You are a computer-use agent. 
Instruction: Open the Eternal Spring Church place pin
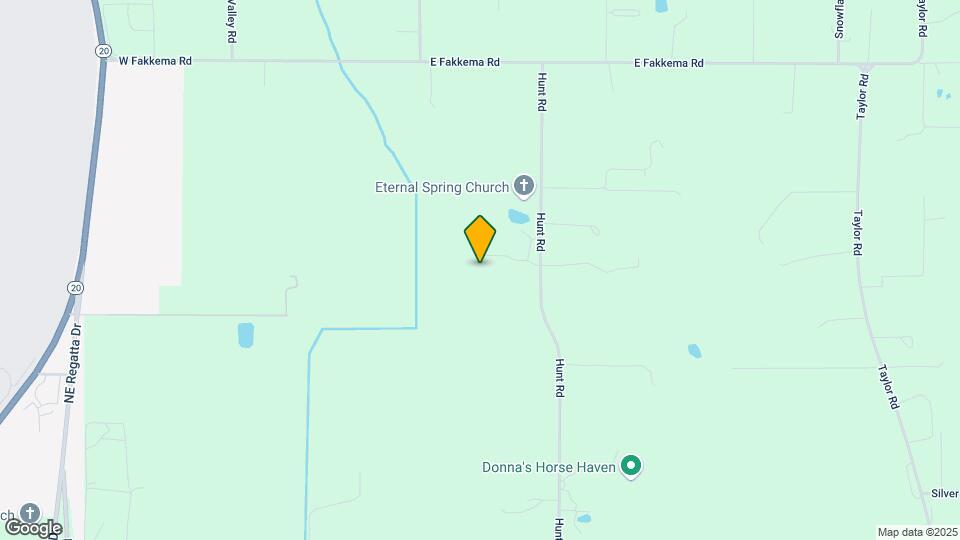[524, 186]
